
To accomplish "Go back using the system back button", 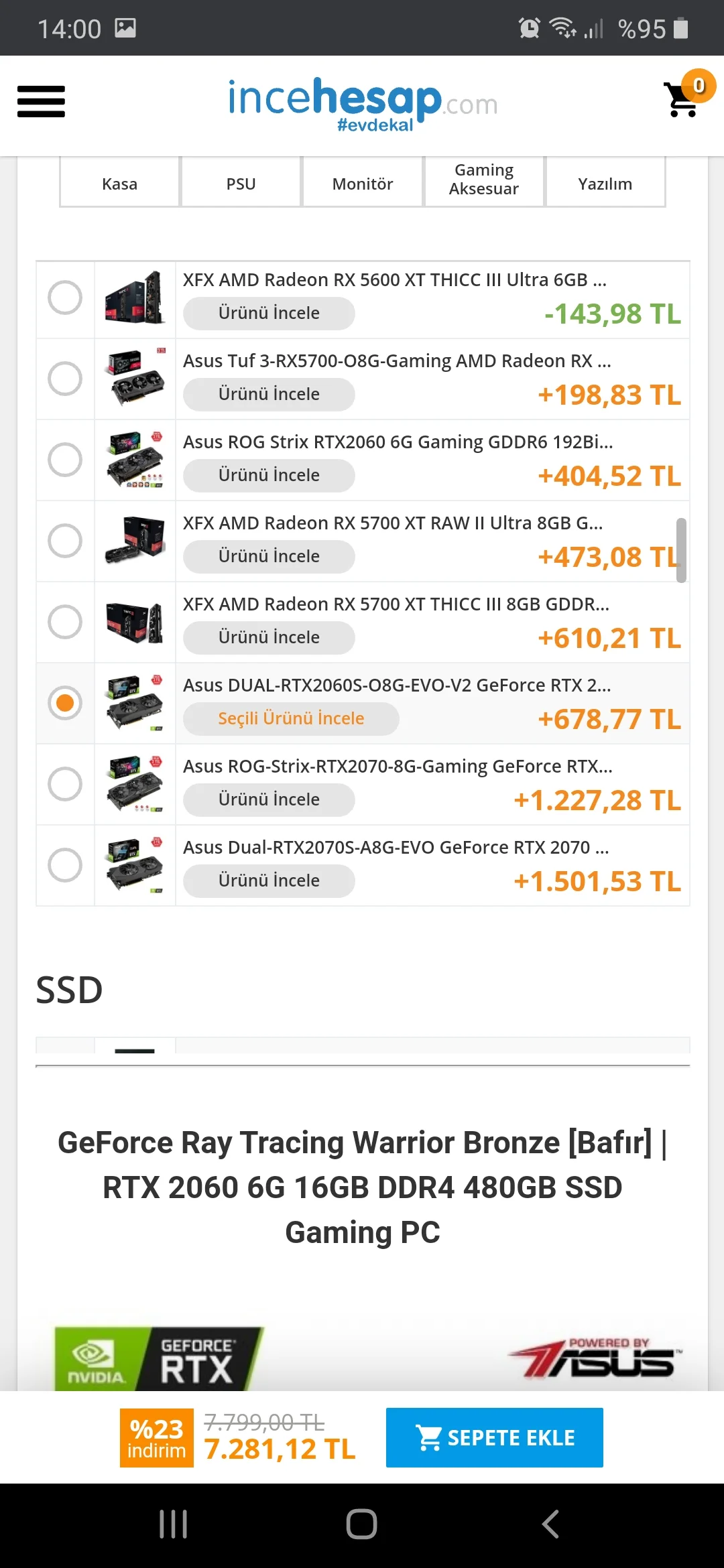I will pos(550,1524).
